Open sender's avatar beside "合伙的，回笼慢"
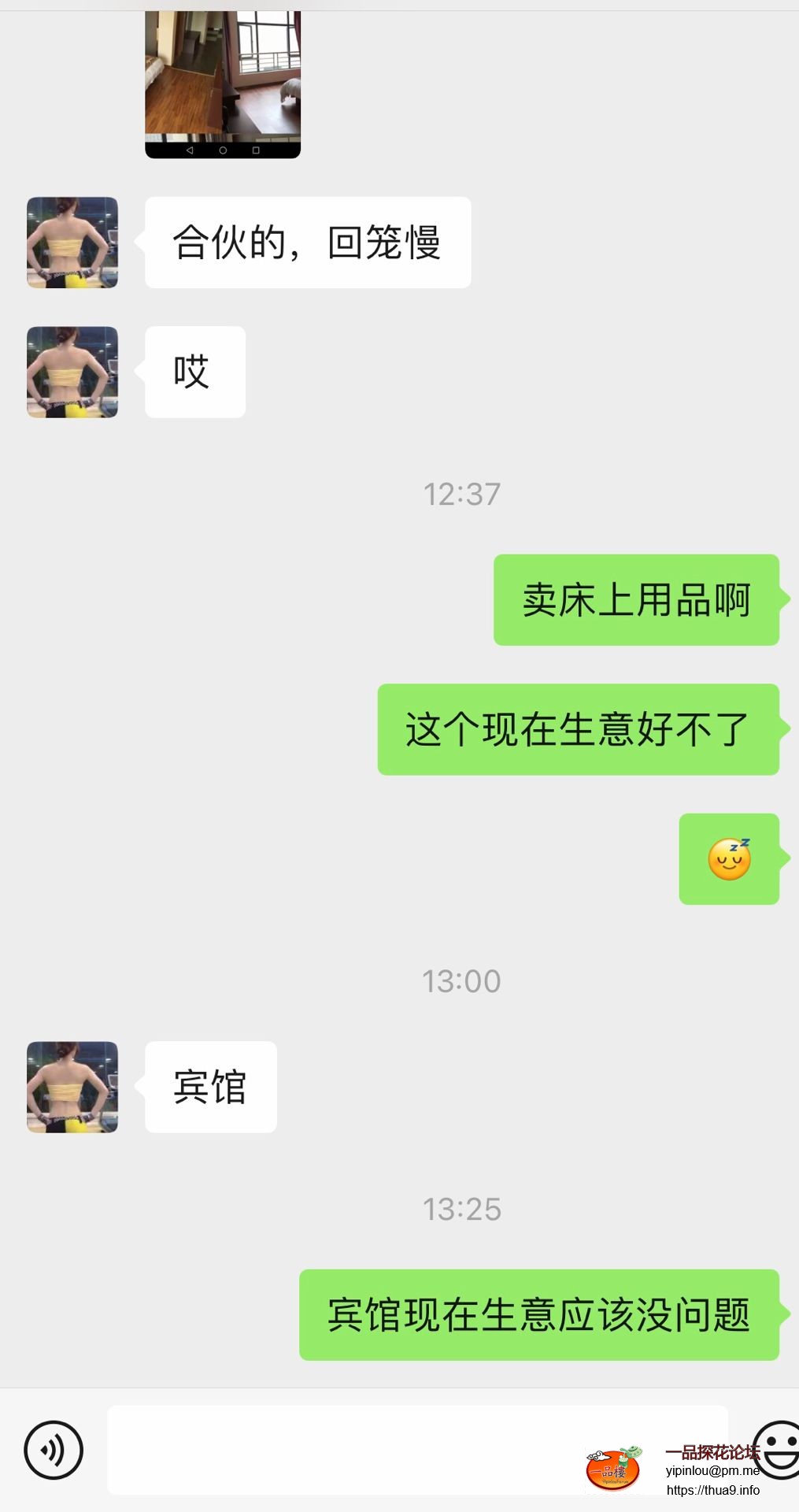Image resolution: width=799 pixels, height=1512 pixels. (x=72, y=243)
